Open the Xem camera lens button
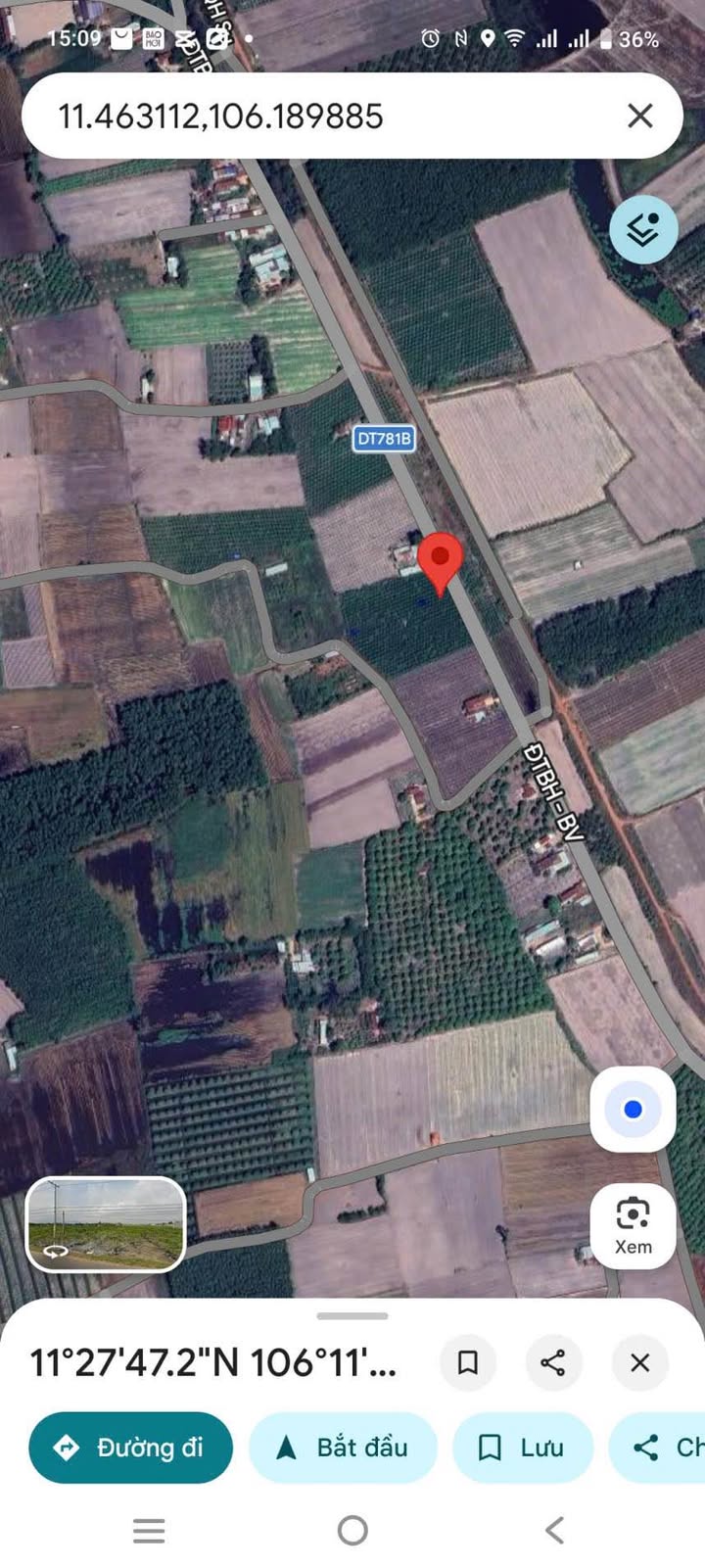 click(x=633, y=1225)
